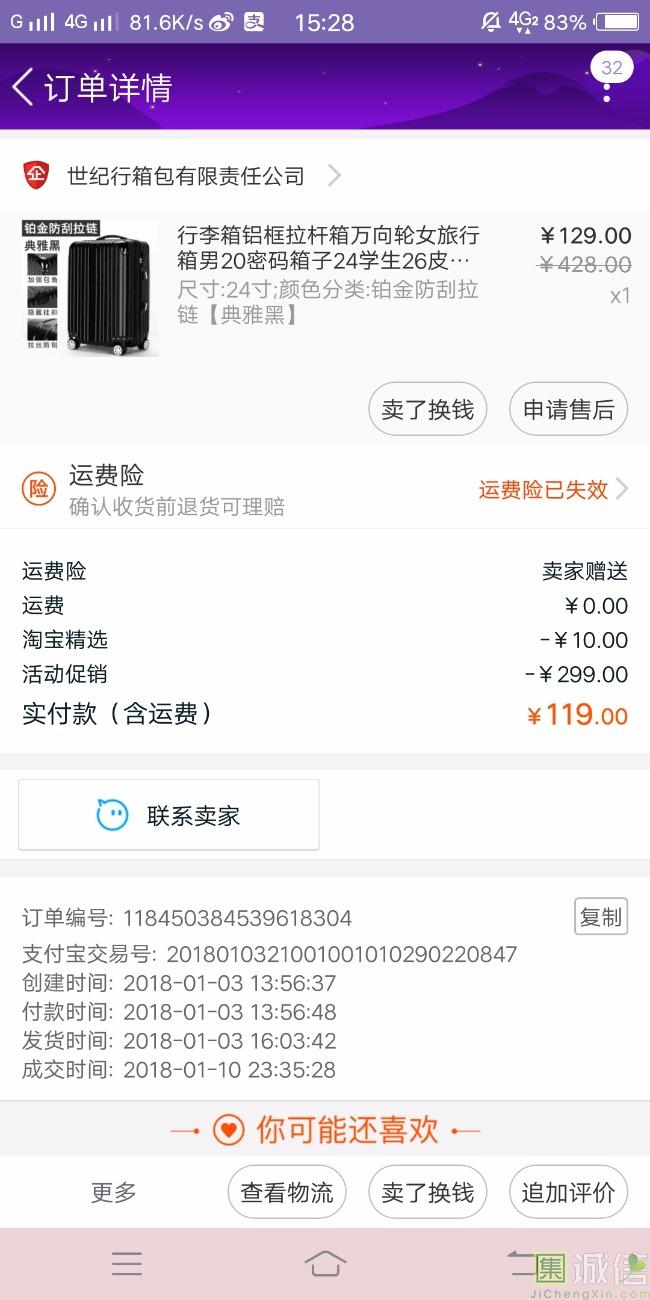Tap 查看物流 to check shipping
650x1300 pixels.
[x=287, y=1192]
